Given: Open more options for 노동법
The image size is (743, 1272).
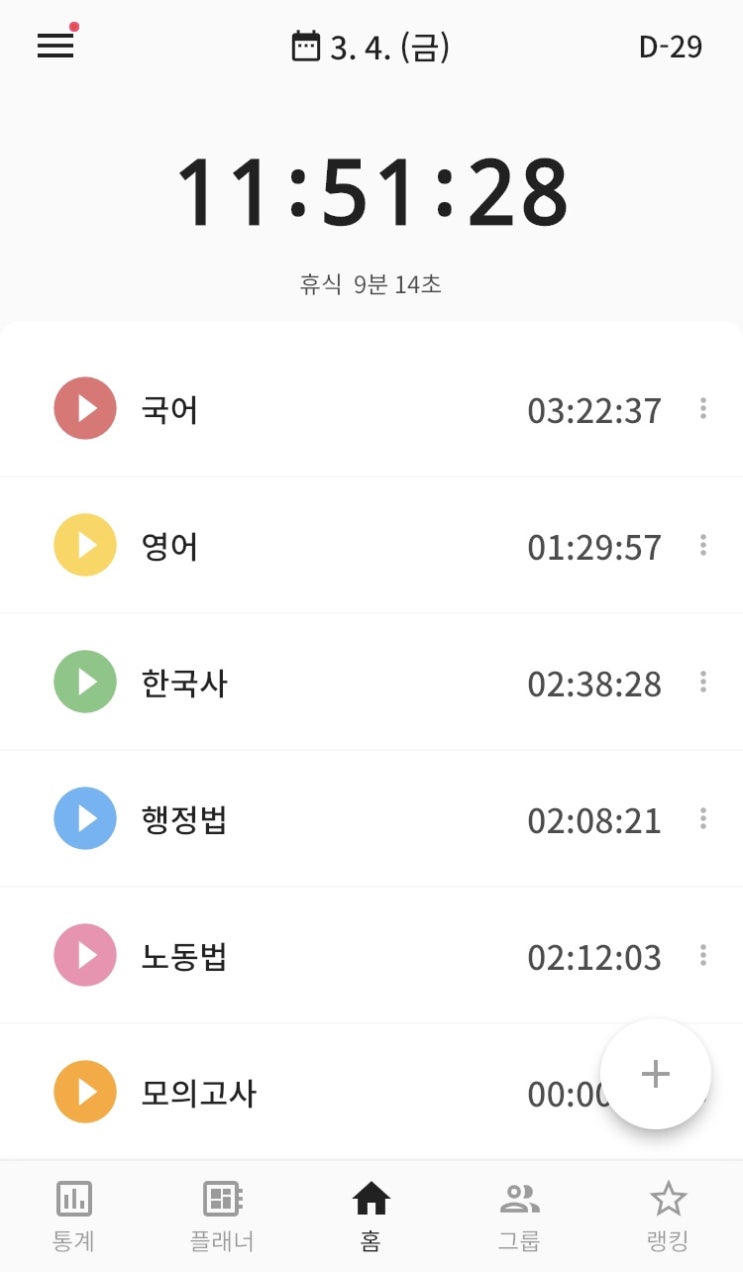Looking at the screenshot, I should pos(703,956).
